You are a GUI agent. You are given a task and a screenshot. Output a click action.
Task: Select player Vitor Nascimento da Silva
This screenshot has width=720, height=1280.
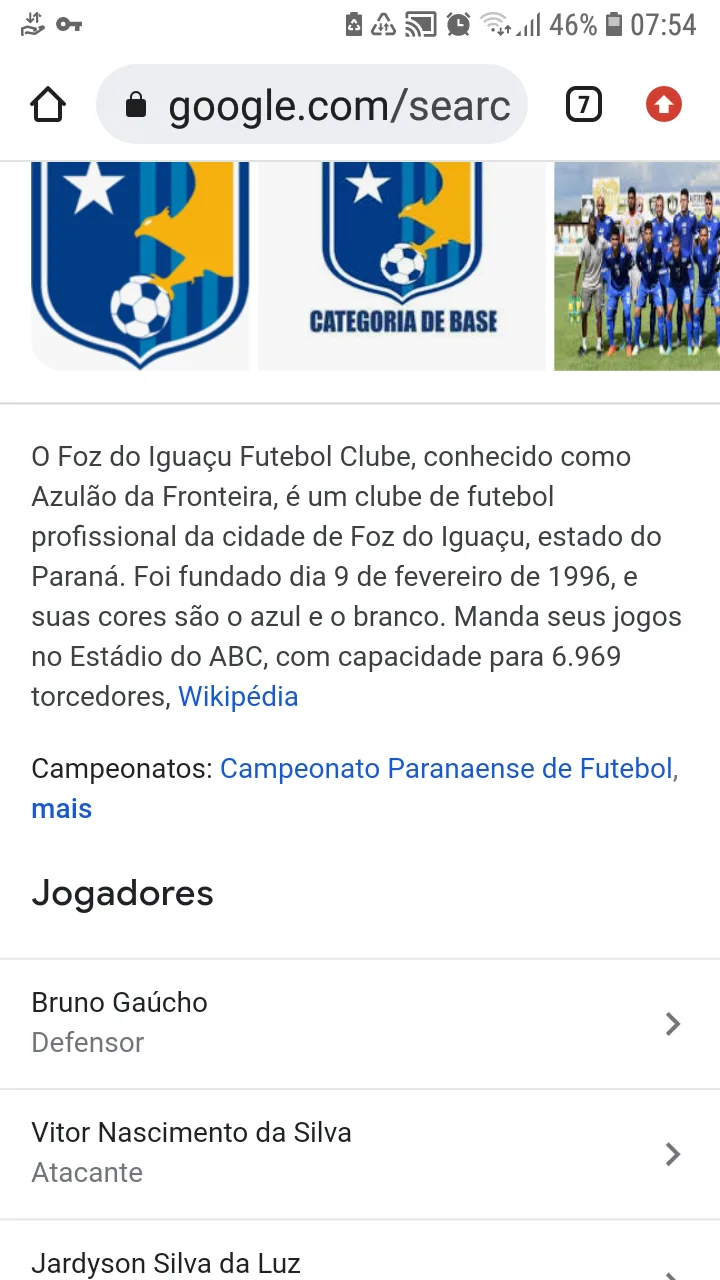[x=360, y=1153]
